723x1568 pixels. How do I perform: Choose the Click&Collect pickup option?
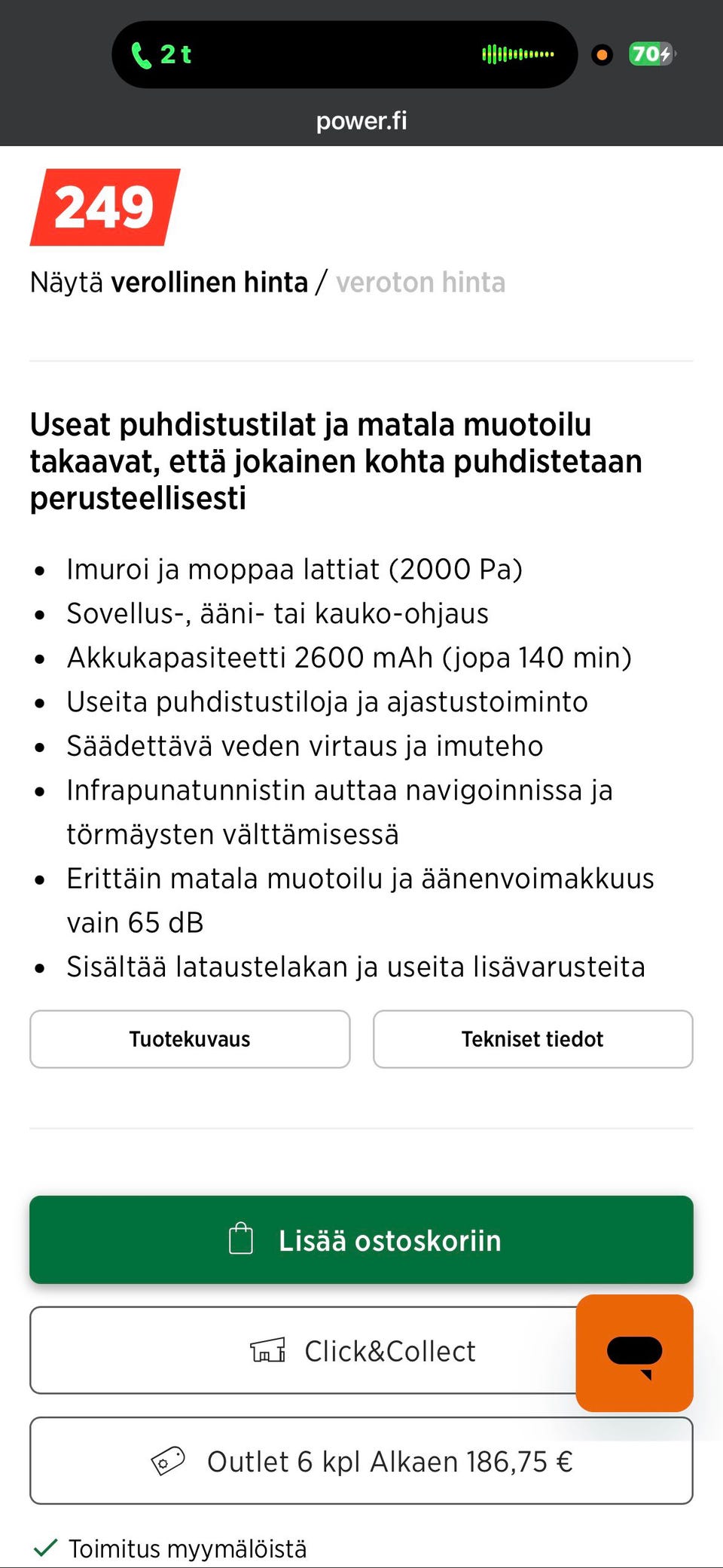click(361, 1351)
